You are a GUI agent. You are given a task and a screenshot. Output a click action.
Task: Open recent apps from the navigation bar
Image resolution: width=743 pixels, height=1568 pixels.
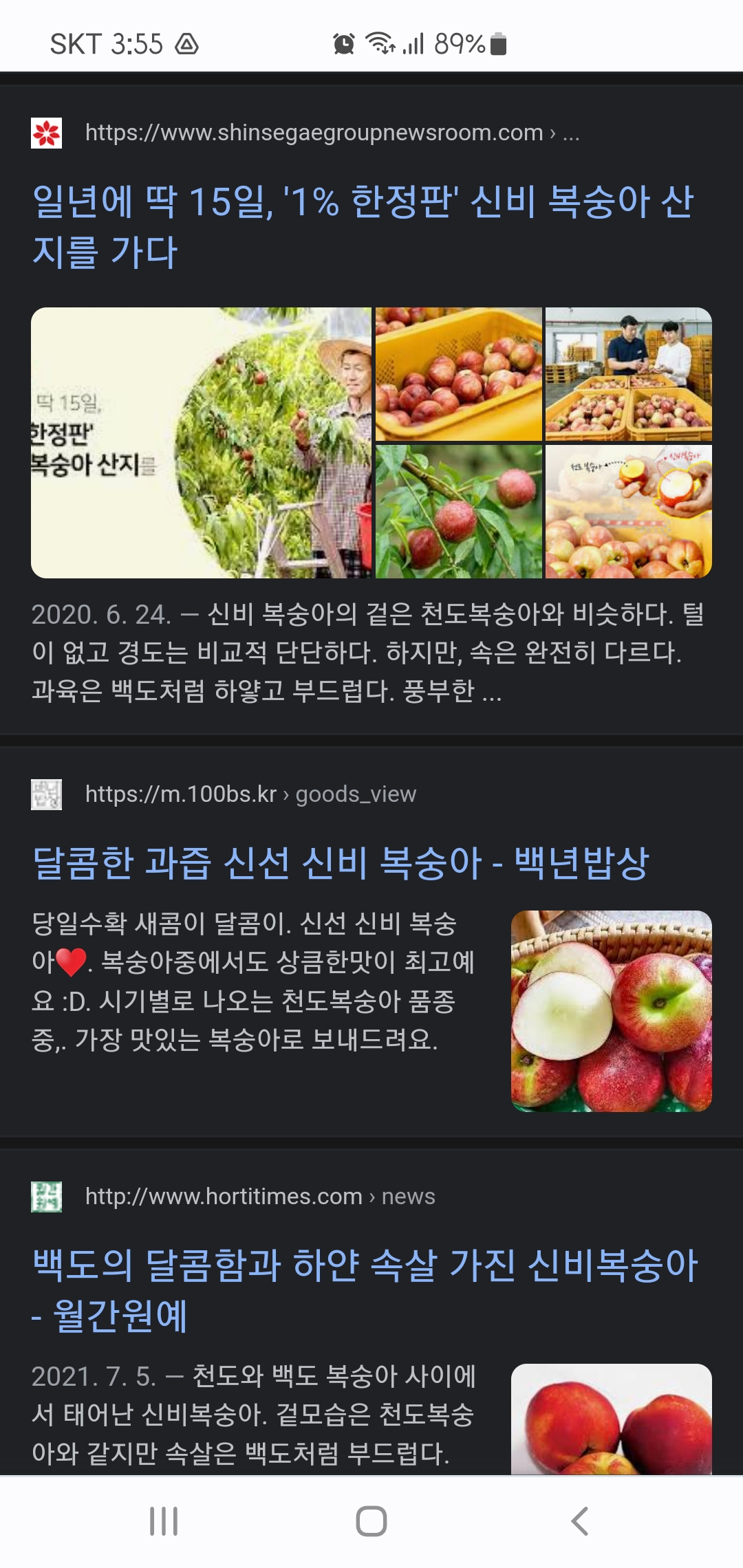164,1521
